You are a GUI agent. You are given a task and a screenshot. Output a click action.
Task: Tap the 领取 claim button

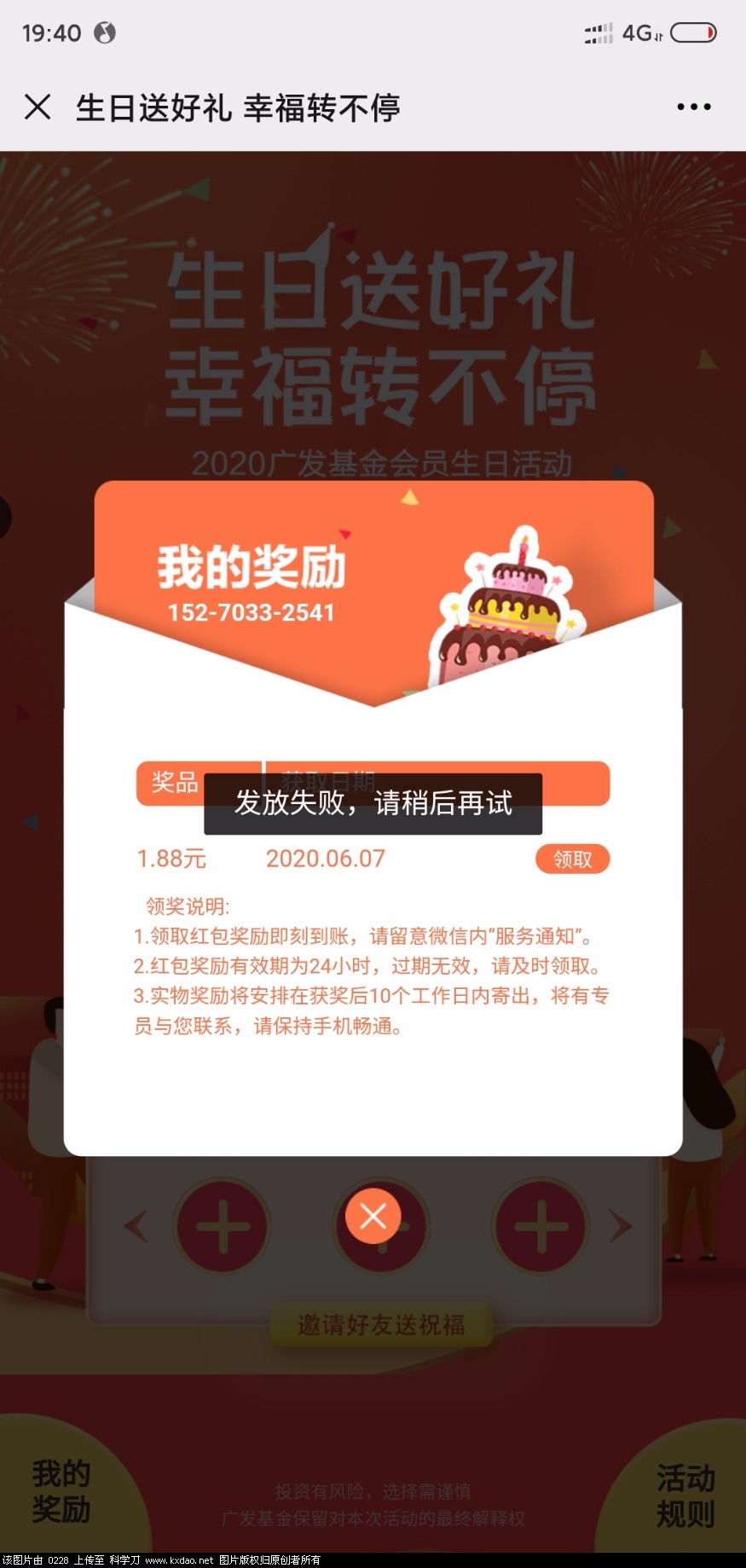[572, 859]
